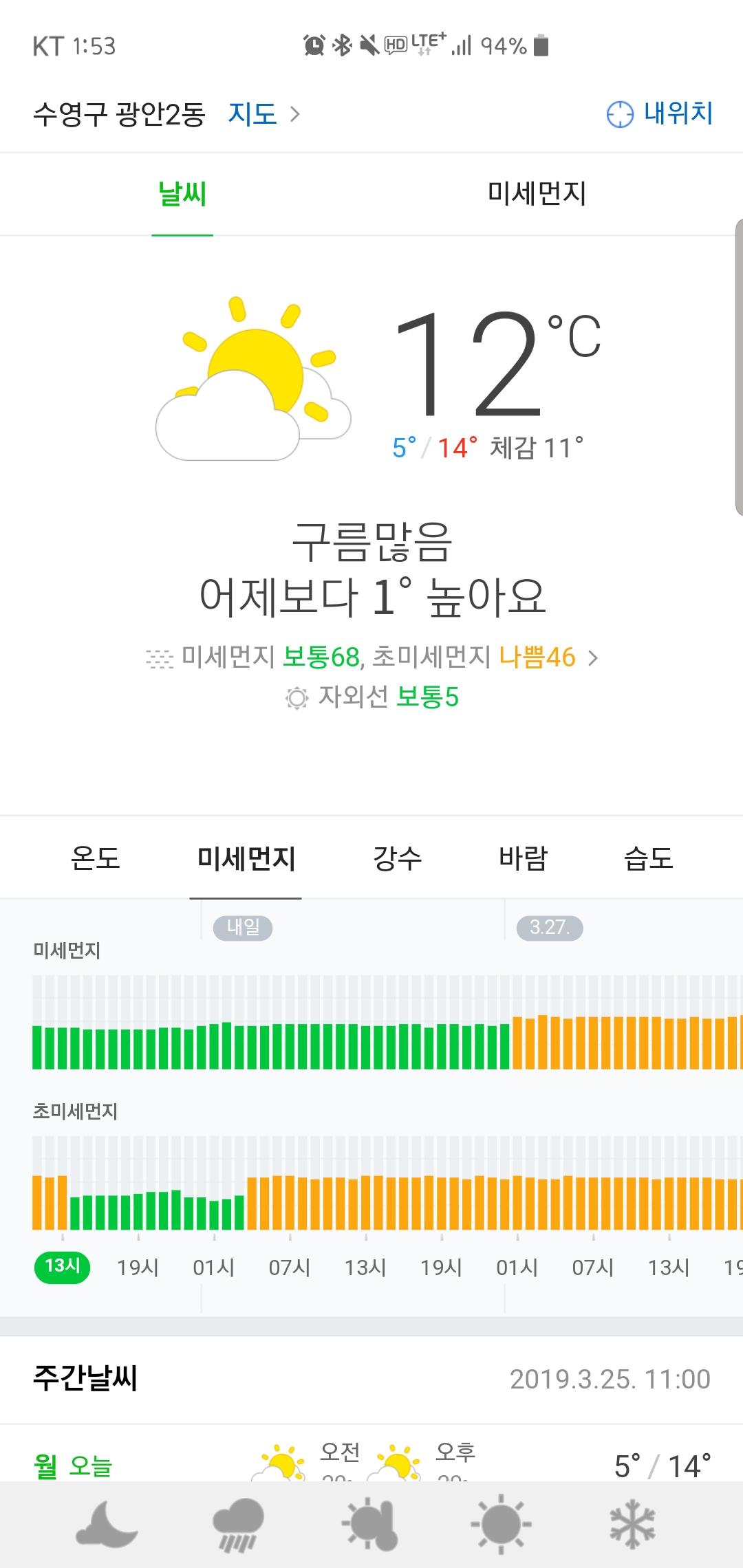Switch to the top 미세먼지 tab
743x1568 pixels.
pos(537,194)
